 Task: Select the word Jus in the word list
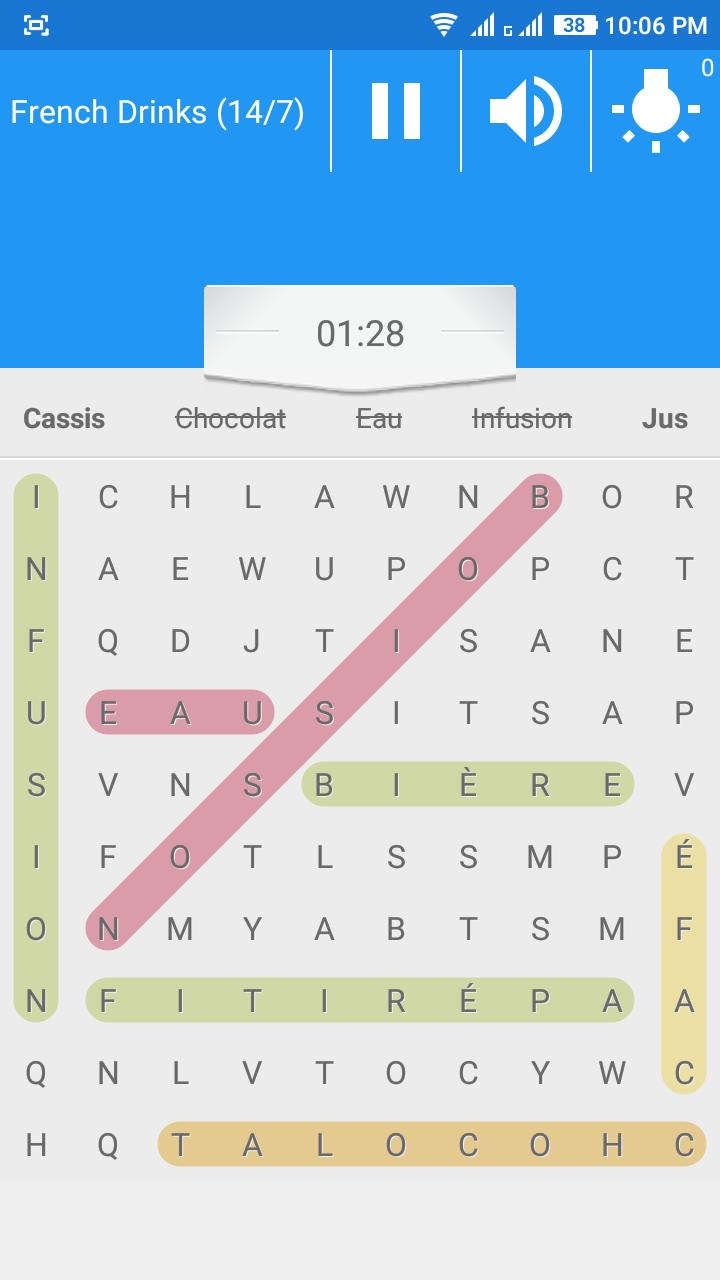point(664,418)
